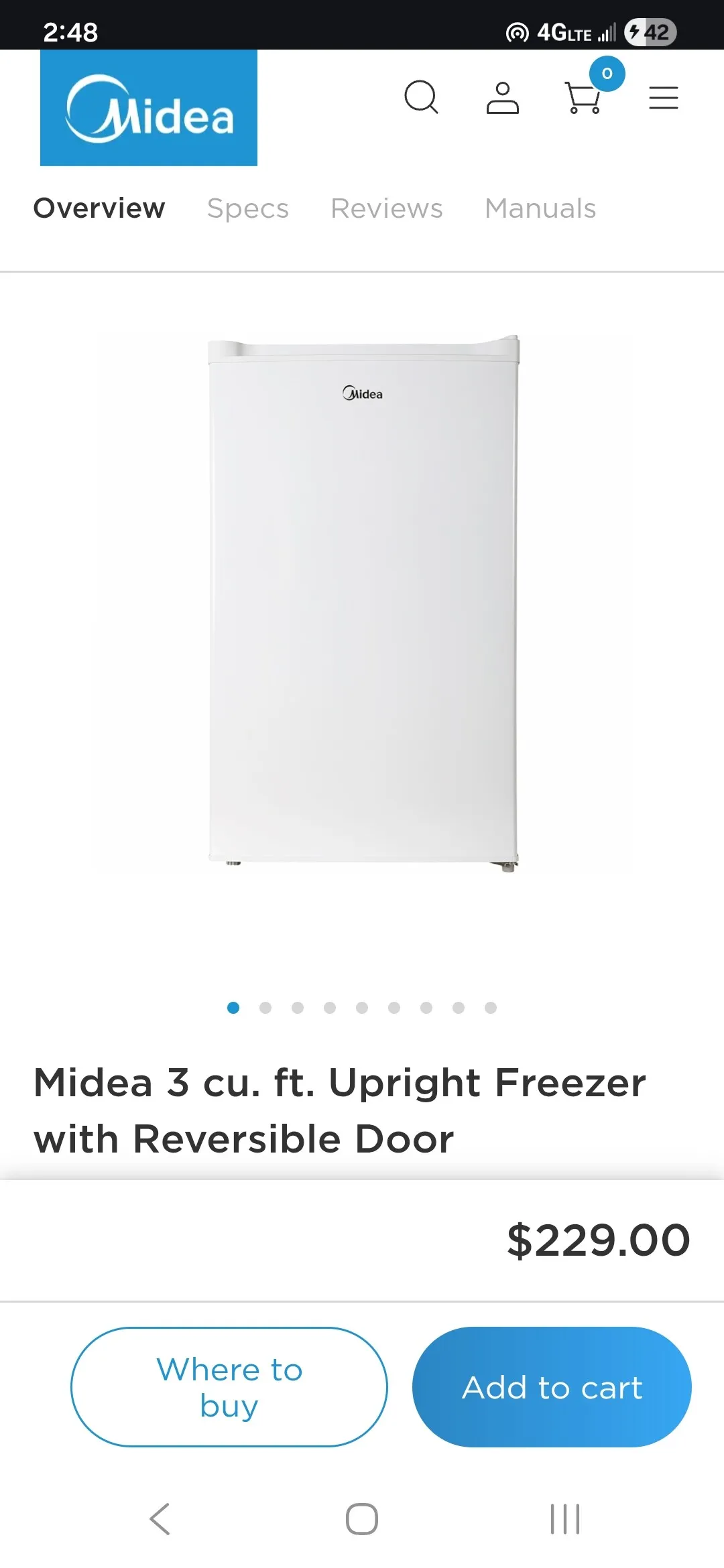Select the first carousel dot
This screenshot has width=724, height=1568.
pyautogui.click(x=233, y=1008)
